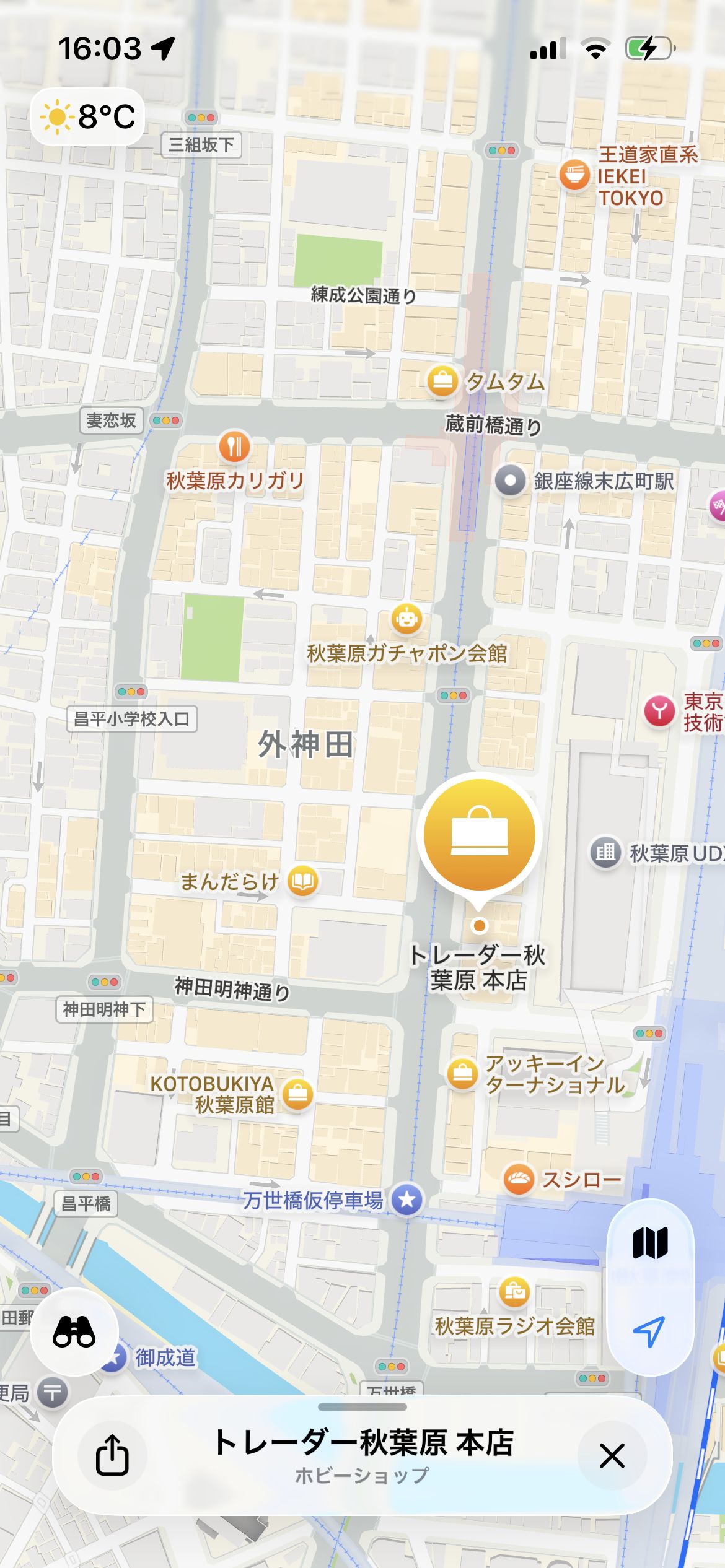Expand the トレーダー秋葉原 本店 place card
725x1568 pixels.
click(362, 1407)
